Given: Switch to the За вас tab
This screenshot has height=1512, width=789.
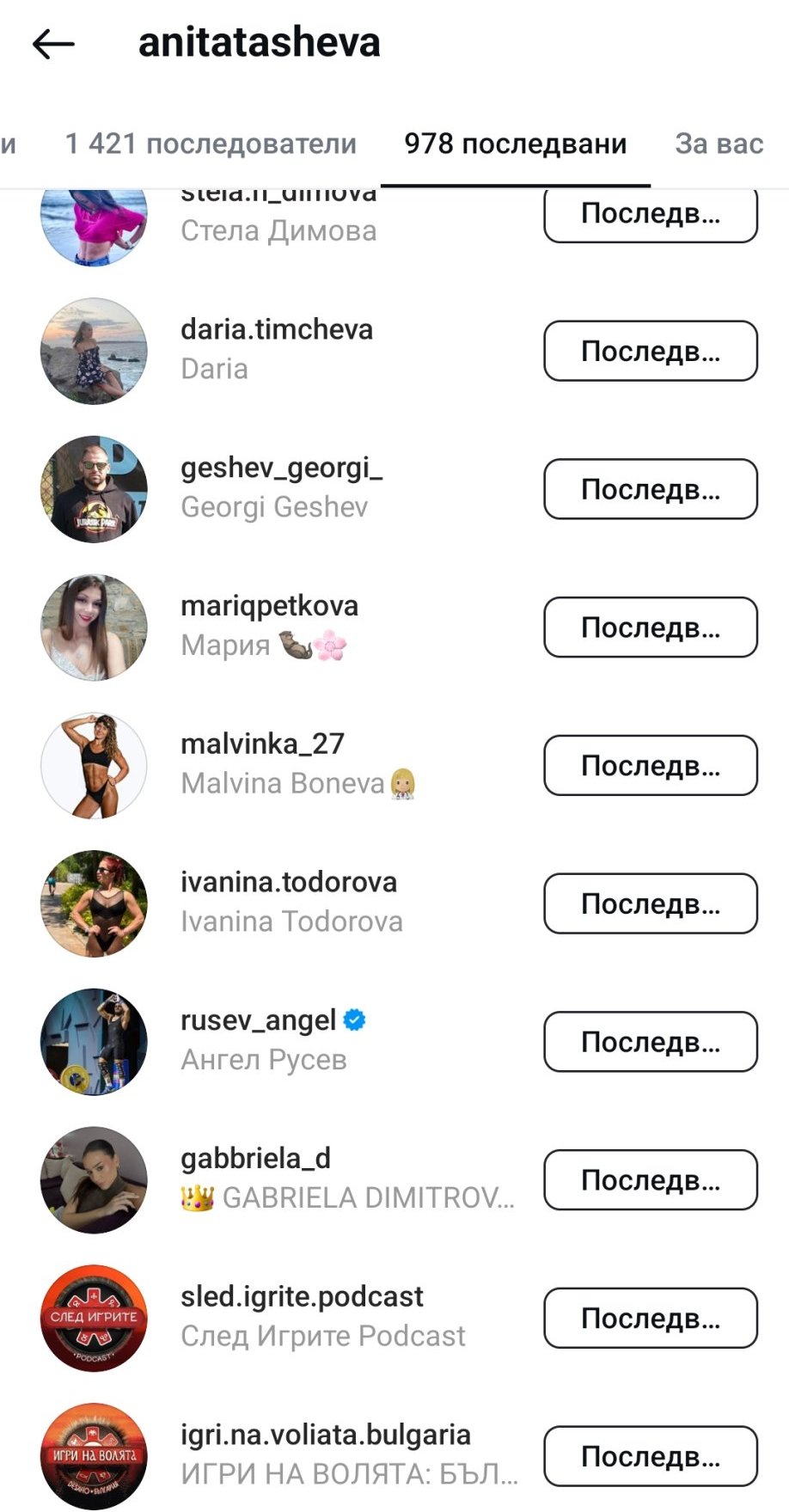Looking at the screenshot, I should pyautogui.click(x=719, y=144).
